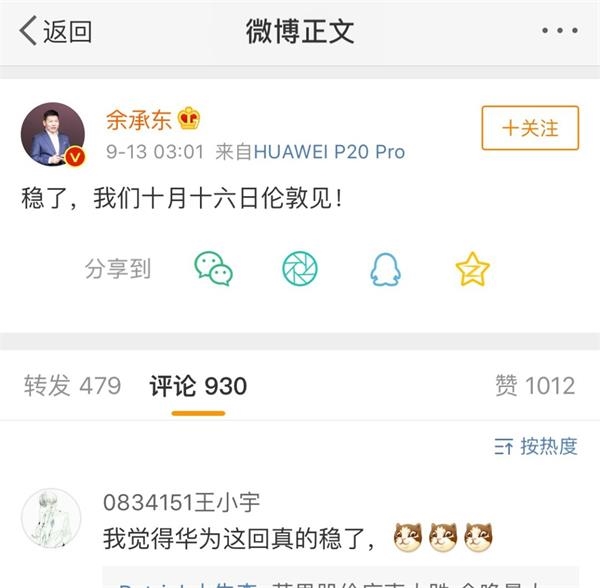Go back via 返回 button
Viewport: 600px width, 588px height.
click(x=56, y=31)
